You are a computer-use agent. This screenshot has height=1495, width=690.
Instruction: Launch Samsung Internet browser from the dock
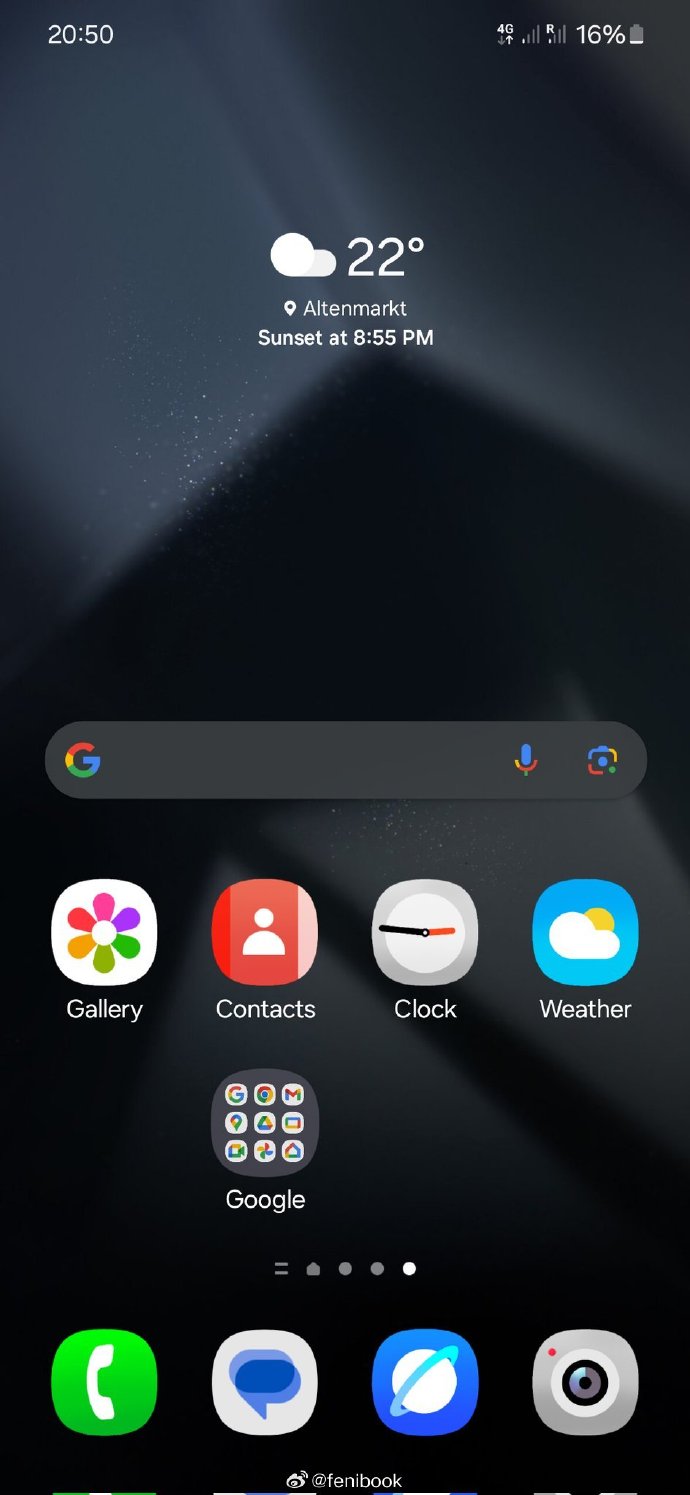click(x=425, y=1382)
